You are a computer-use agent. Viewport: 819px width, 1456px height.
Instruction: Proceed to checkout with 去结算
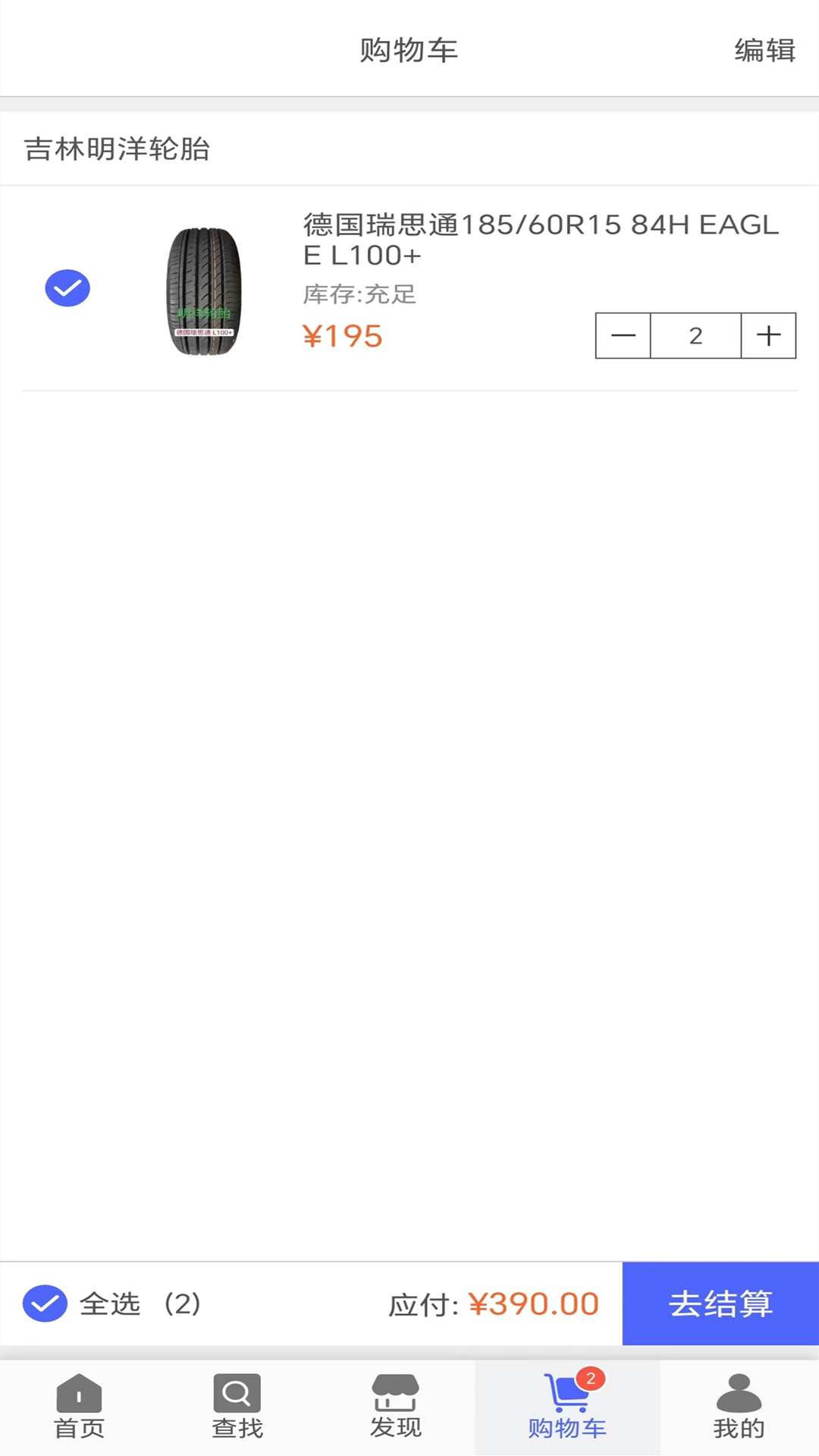pos(720,1304)
